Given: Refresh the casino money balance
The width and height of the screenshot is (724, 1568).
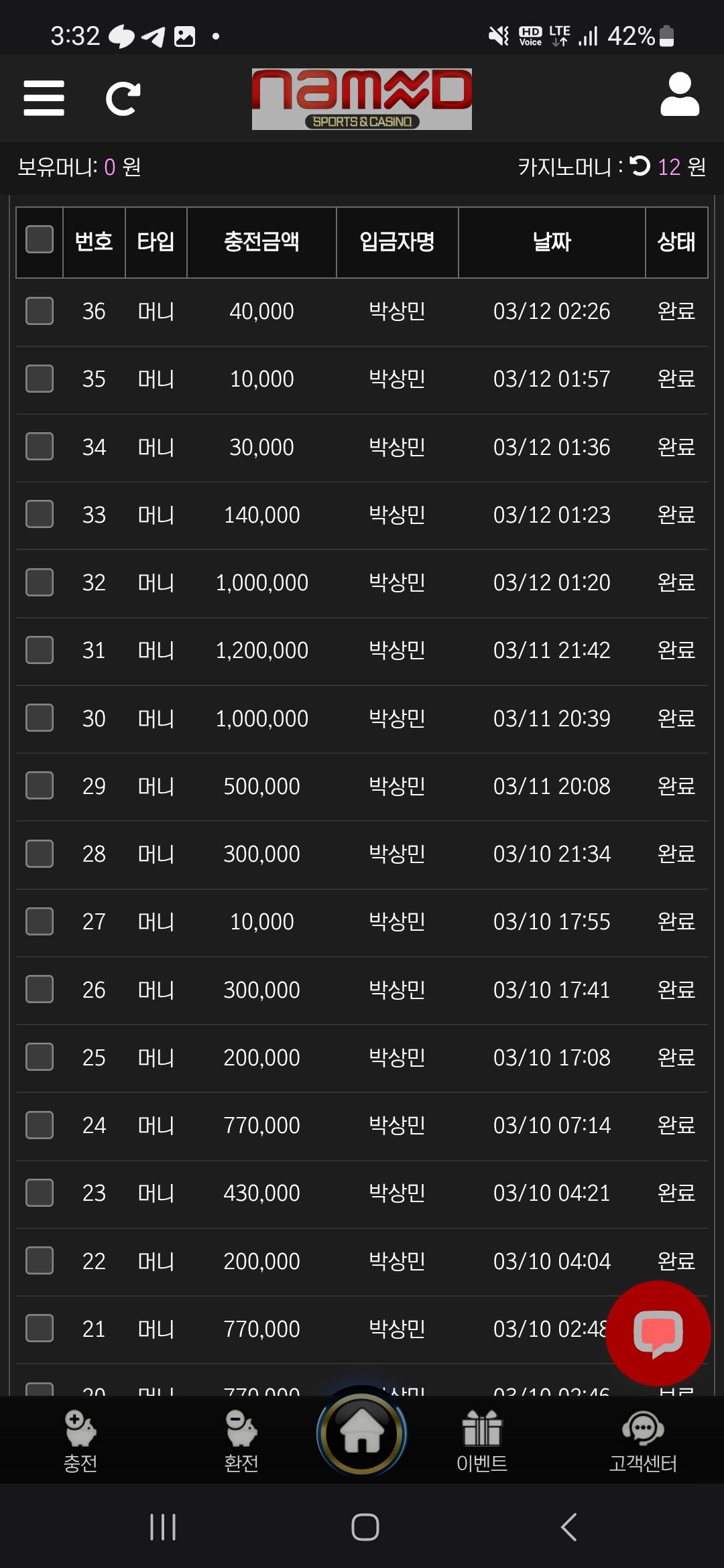Looking at the screenshot, I should [x=640, y=166].
